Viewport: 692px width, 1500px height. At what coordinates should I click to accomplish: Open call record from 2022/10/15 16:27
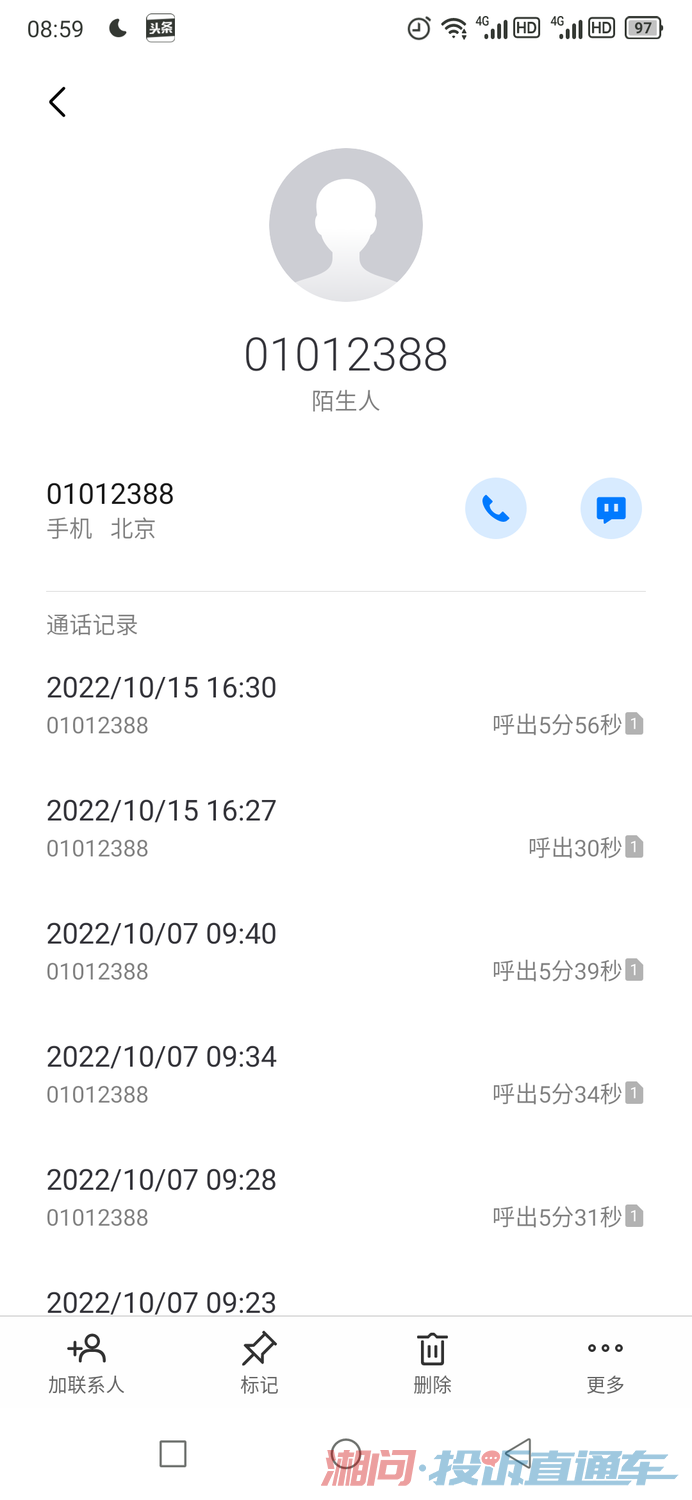tap(345, 828)
